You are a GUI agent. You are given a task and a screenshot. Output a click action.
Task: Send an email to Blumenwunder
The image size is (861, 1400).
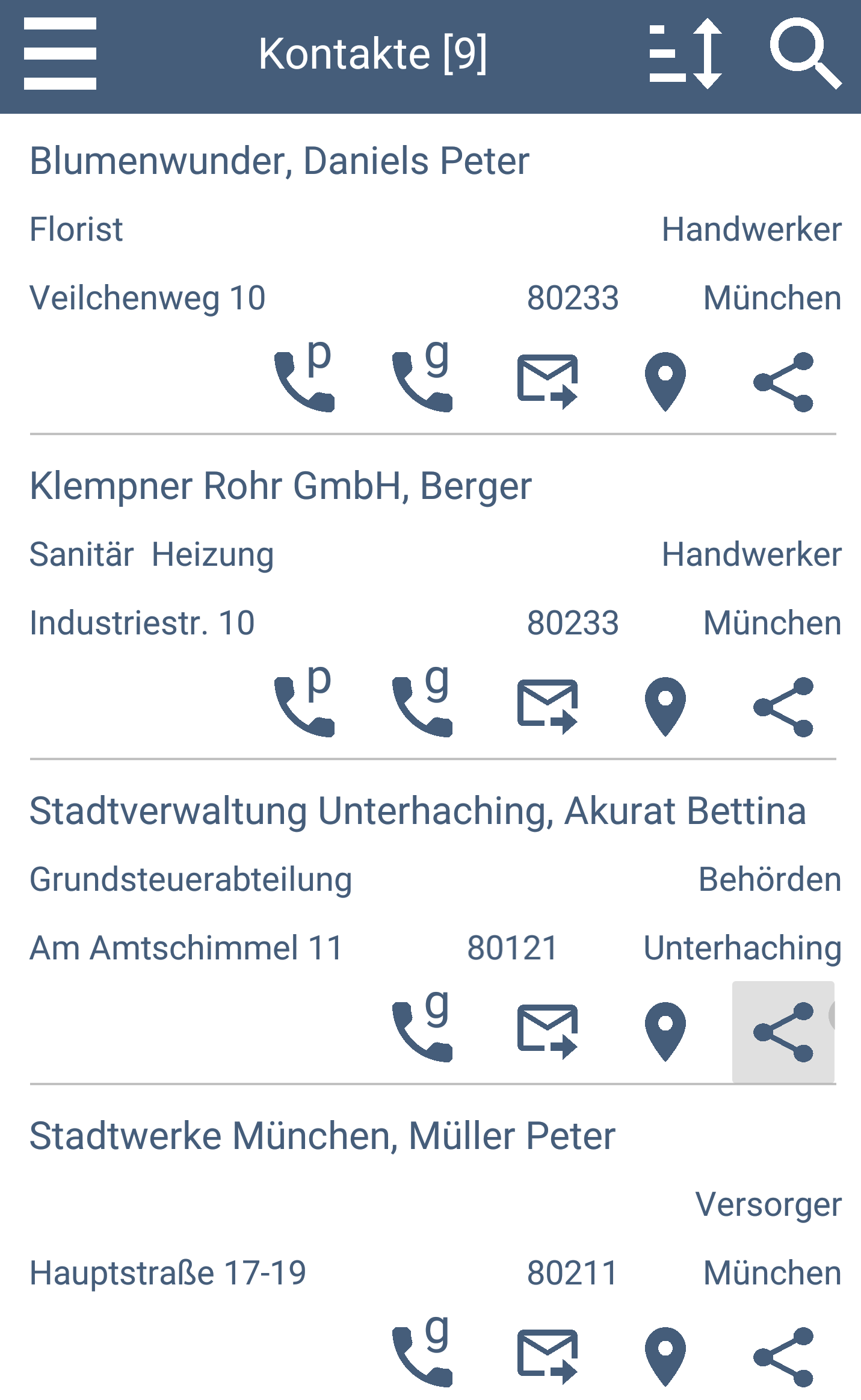pos(548,382)
